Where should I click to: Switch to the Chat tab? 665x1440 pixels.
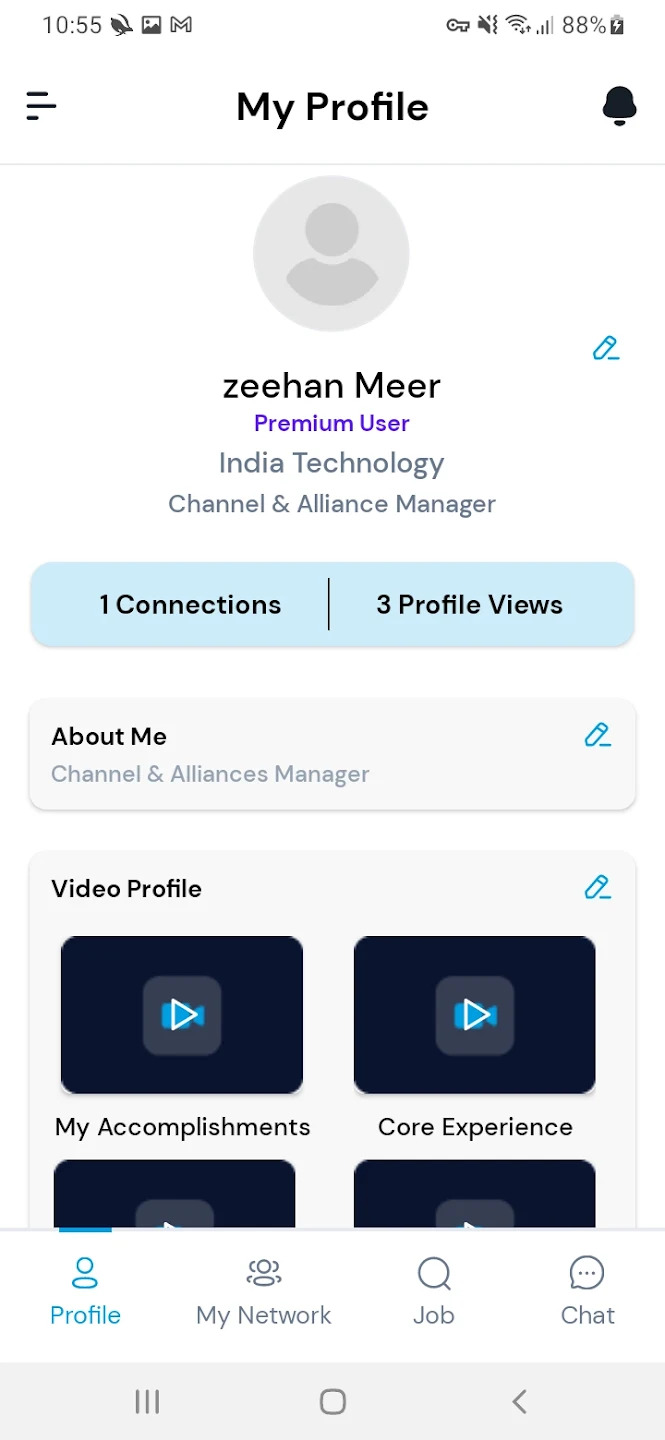pos(587,1291)
